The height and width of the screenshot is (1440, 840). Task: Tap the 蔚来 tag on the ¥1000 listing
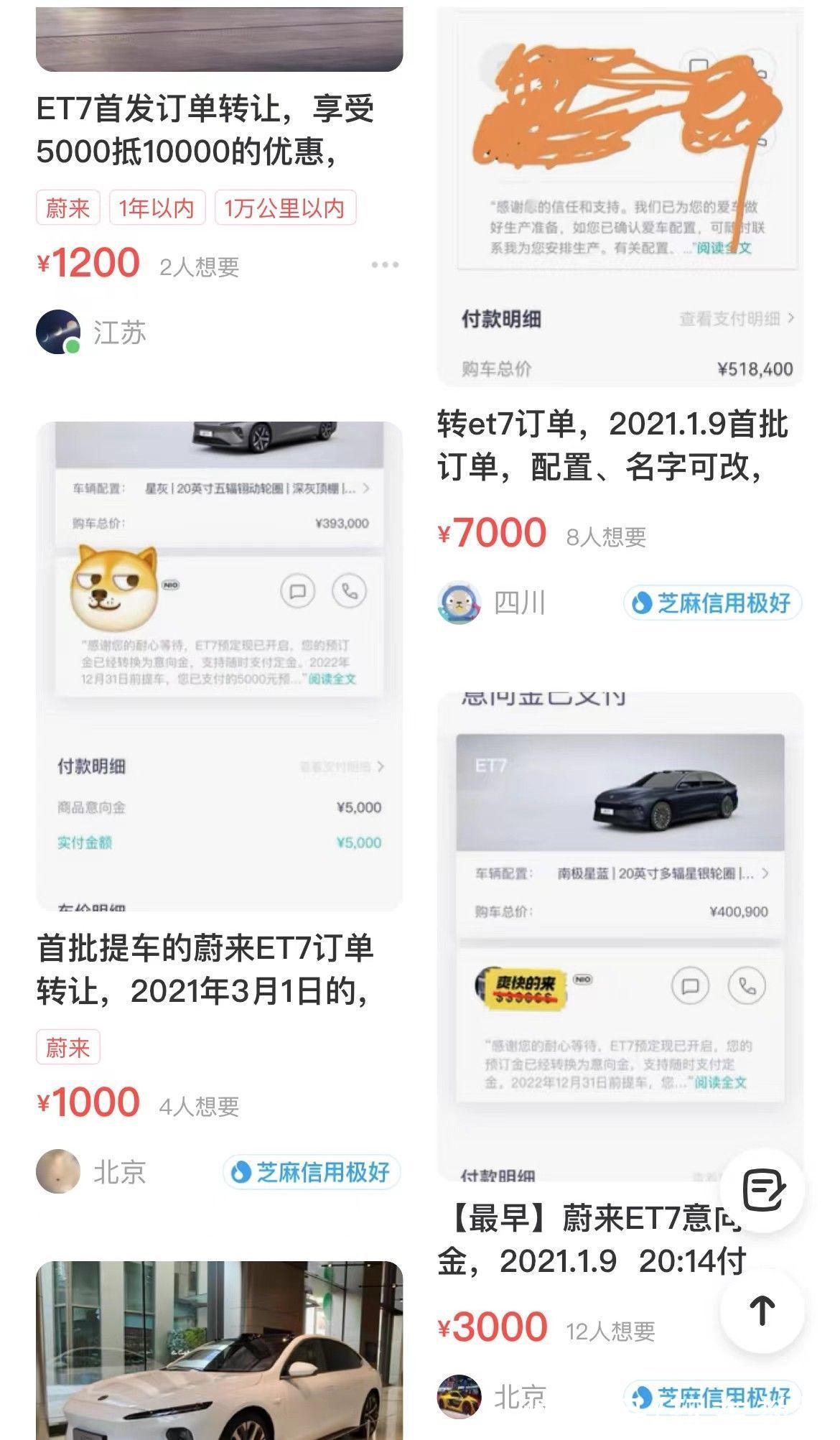click(x=67, y=1048)
